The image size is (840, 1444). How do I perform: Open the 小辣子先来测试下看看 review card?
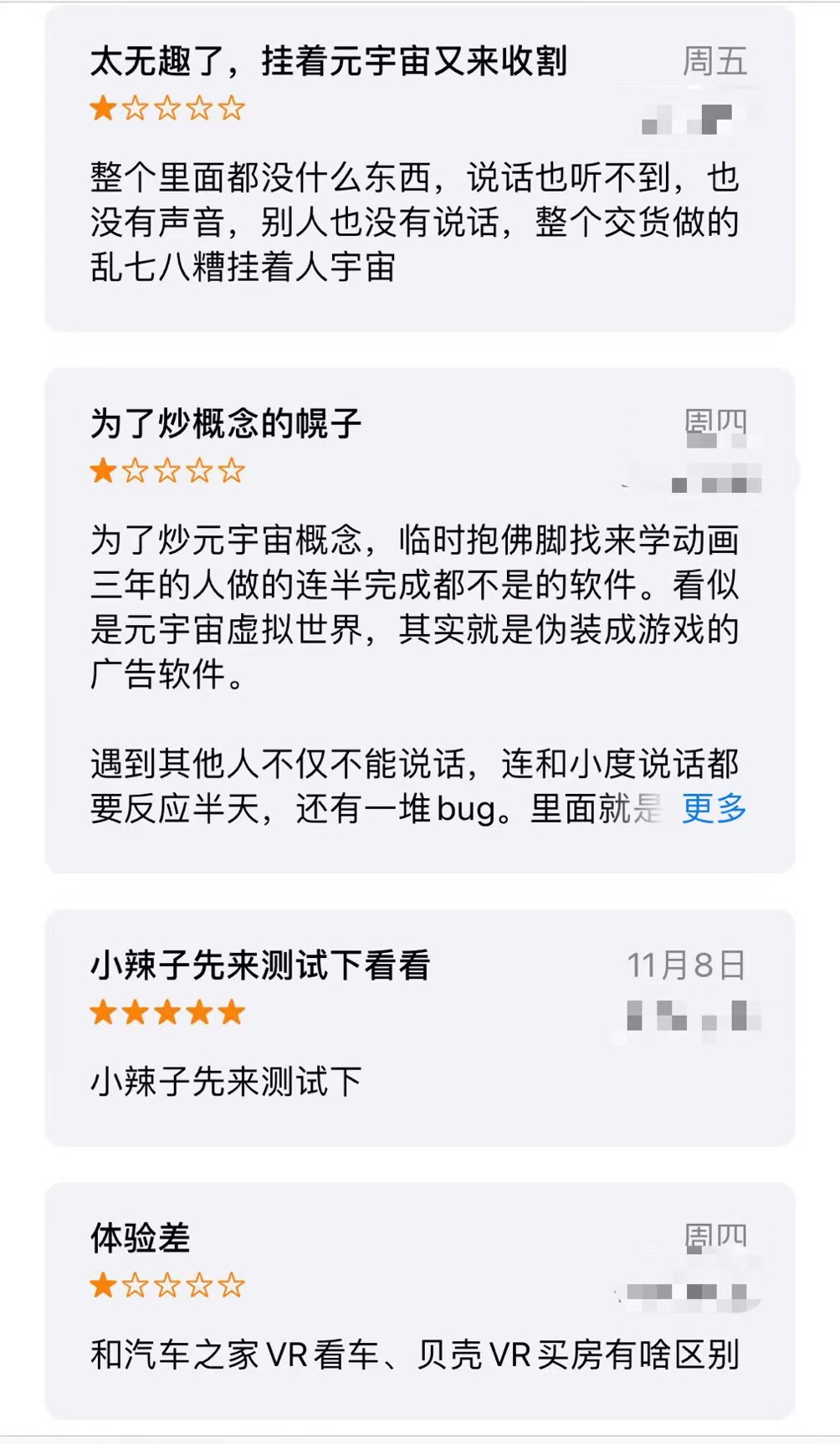click(260, 965)
